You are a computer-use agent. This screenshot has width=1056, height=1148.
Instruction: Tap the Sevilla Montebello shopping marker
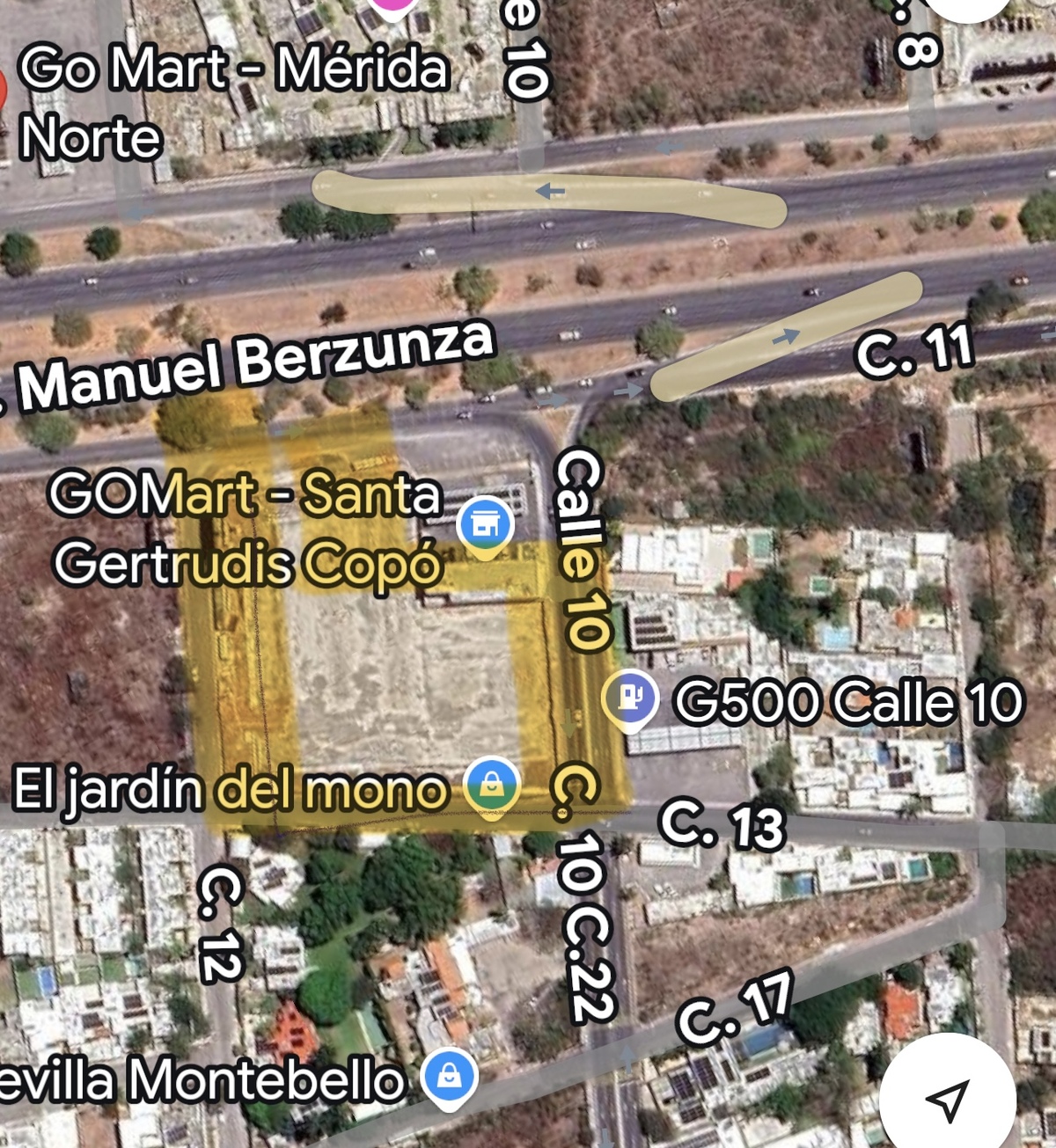pos(449,1077)
